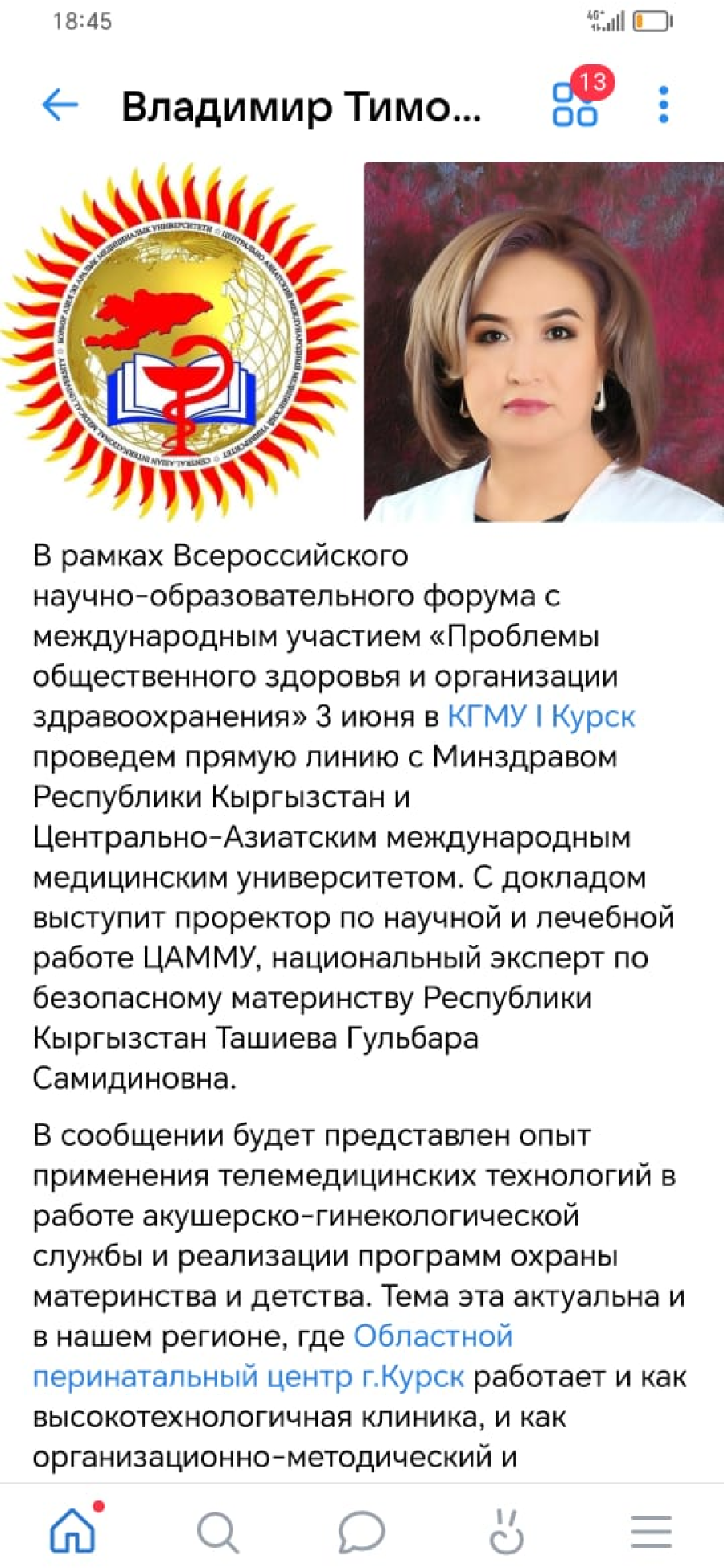This screenshot has width=724, height=1568.
Task: Go back using the arrow
Action: 60,105
